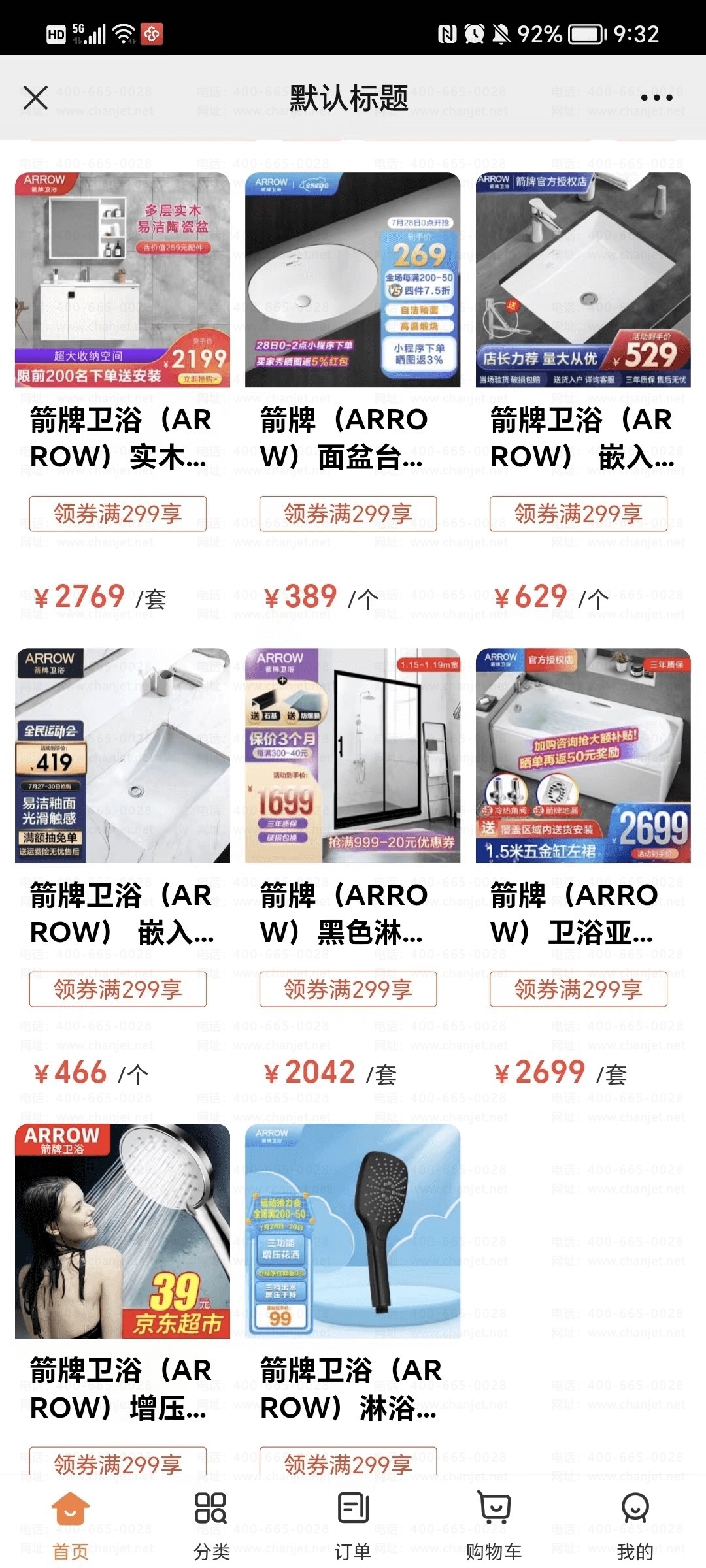View the ¥629 embedded basin product
706x1568 pixels.
582,281
